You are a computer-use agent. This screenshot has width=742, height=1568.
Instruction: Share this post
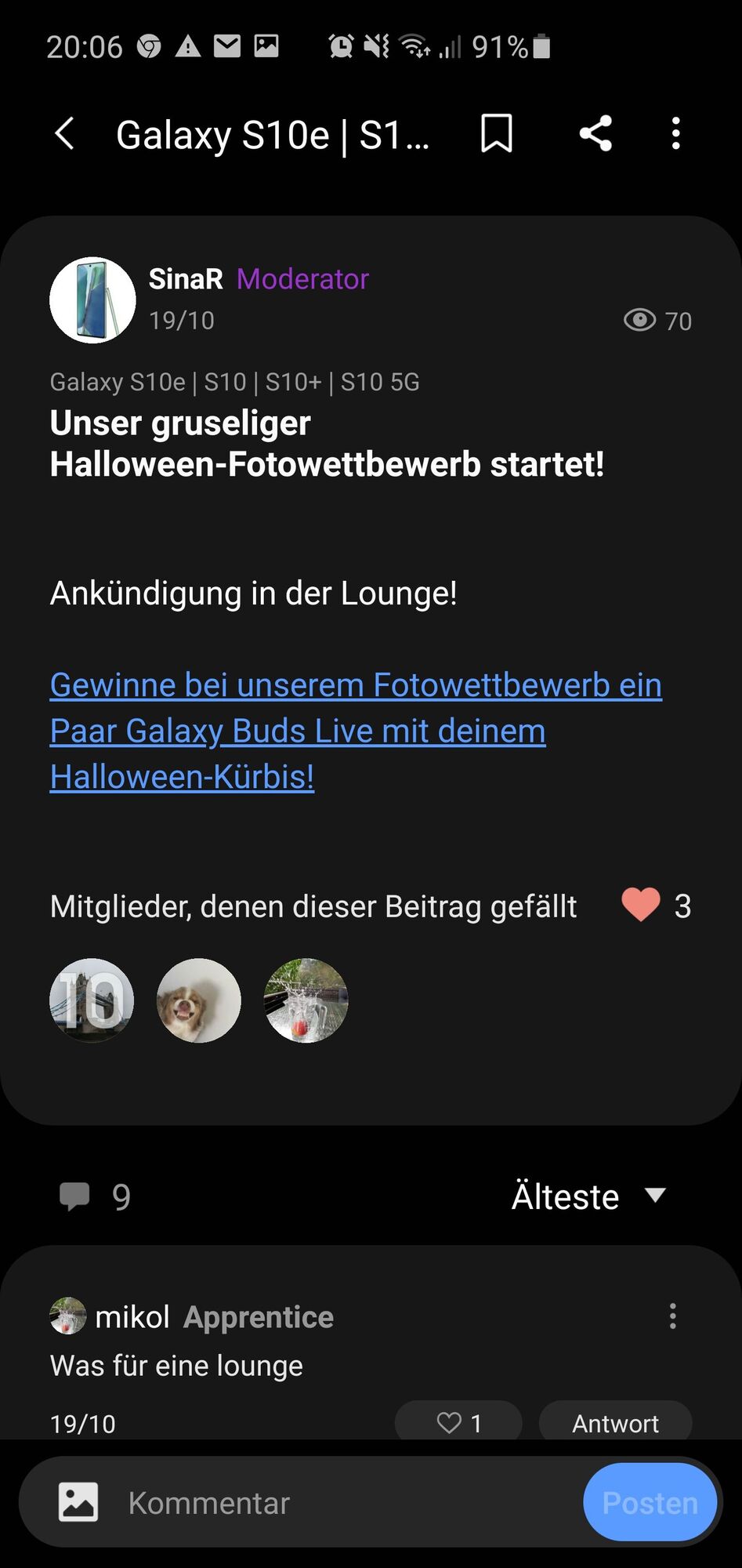(595, 134)
